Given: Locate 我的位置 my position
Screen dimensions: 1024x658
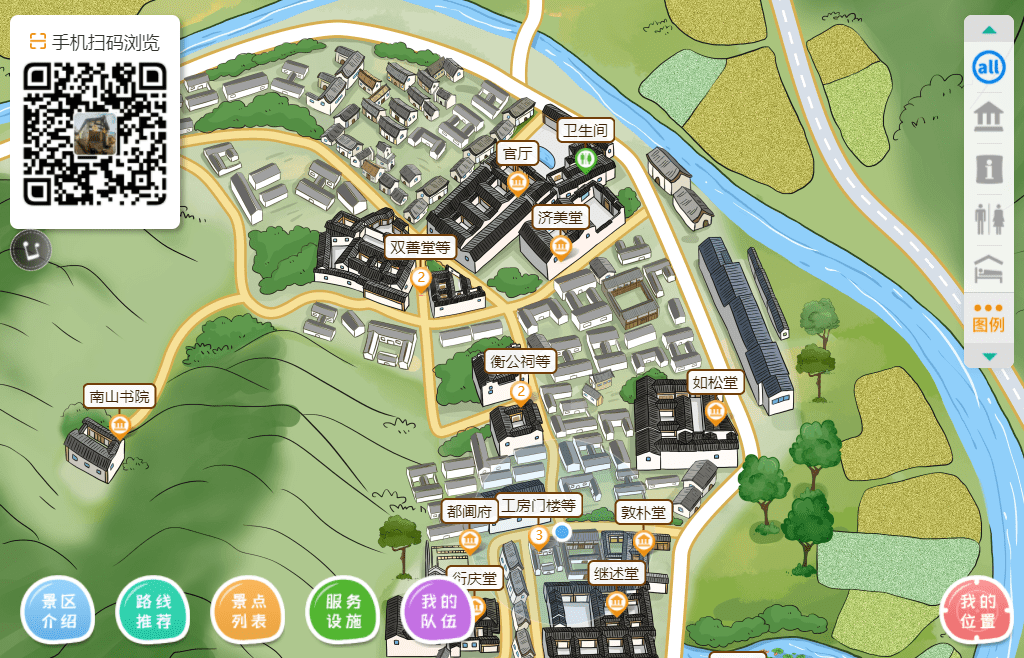Looking at the screenshot, I should [x=977, y=611].
